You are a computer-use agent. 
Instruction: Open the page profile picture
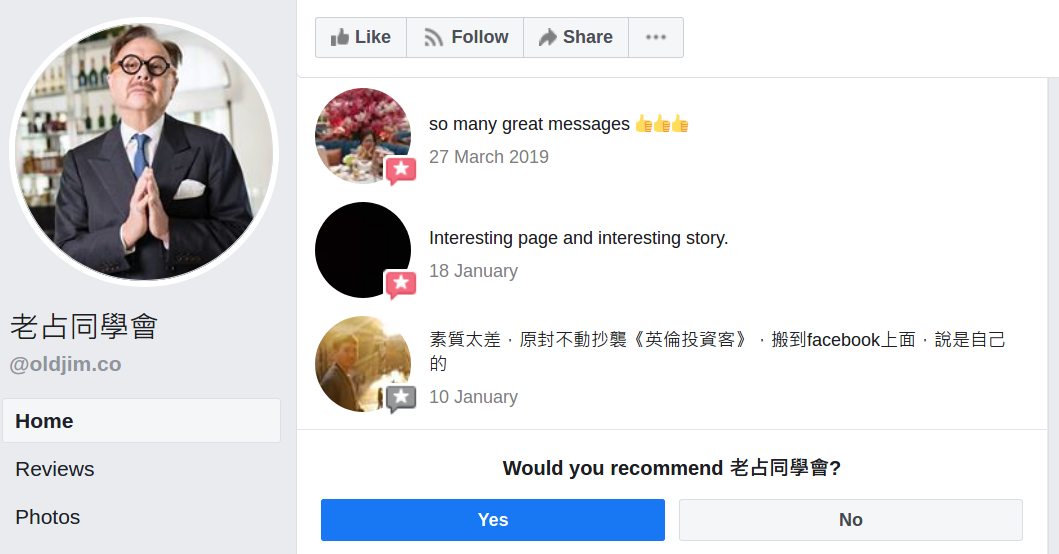[143, 152]
